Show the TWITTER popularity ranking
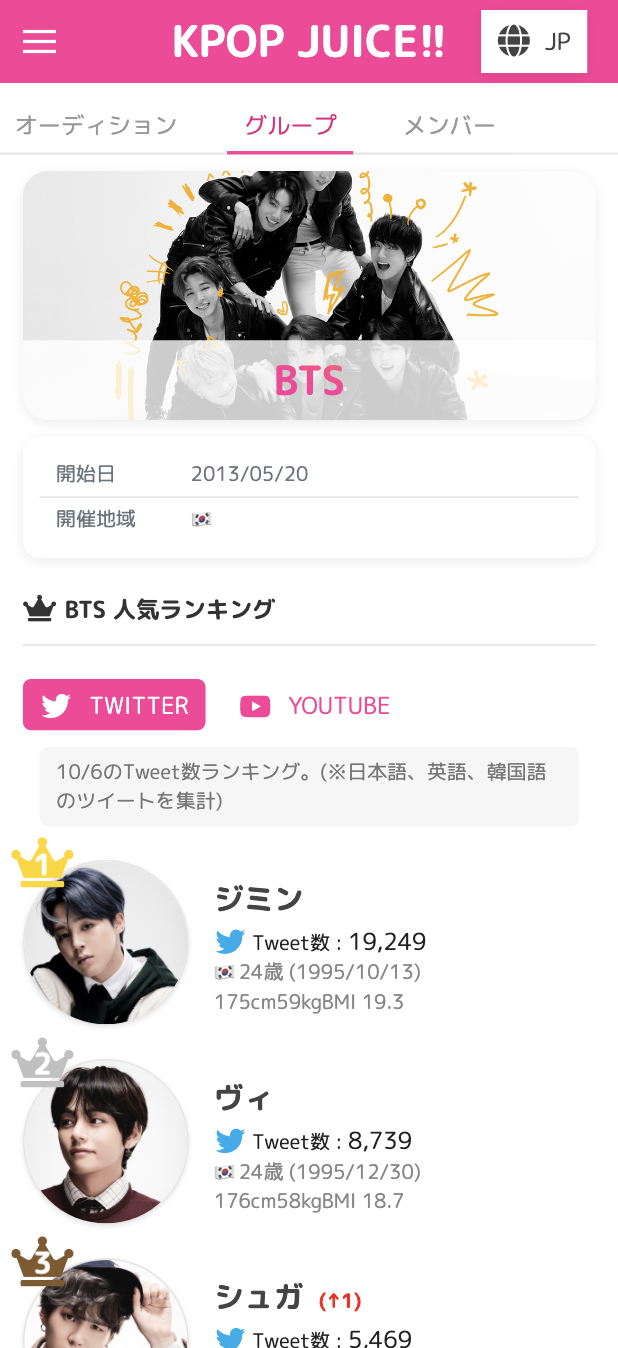Image resolution: width=618 pixels, height=1348 pixels. coord(114,705)
